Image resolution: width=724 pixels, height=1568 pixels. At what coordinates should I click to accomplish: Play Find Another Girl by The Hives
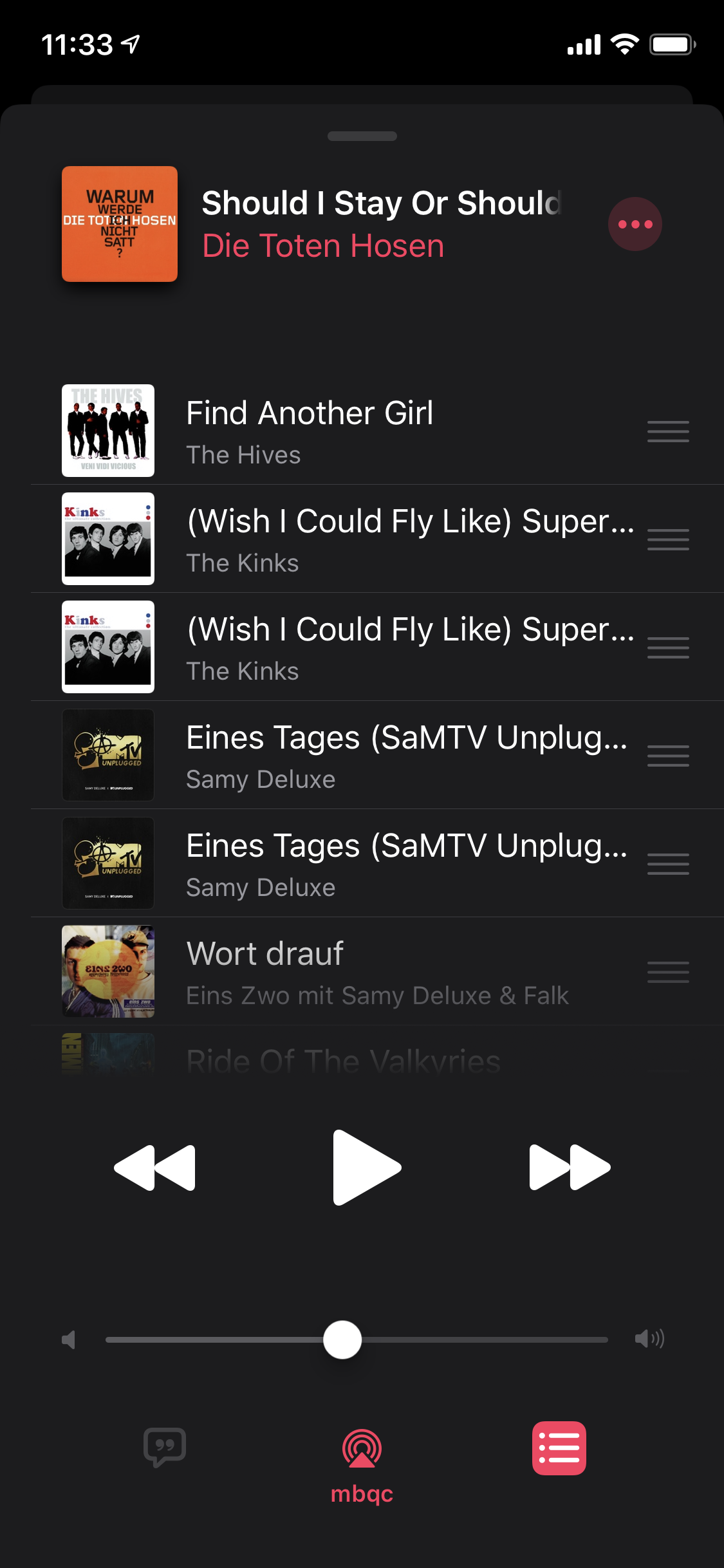(309, 431)
